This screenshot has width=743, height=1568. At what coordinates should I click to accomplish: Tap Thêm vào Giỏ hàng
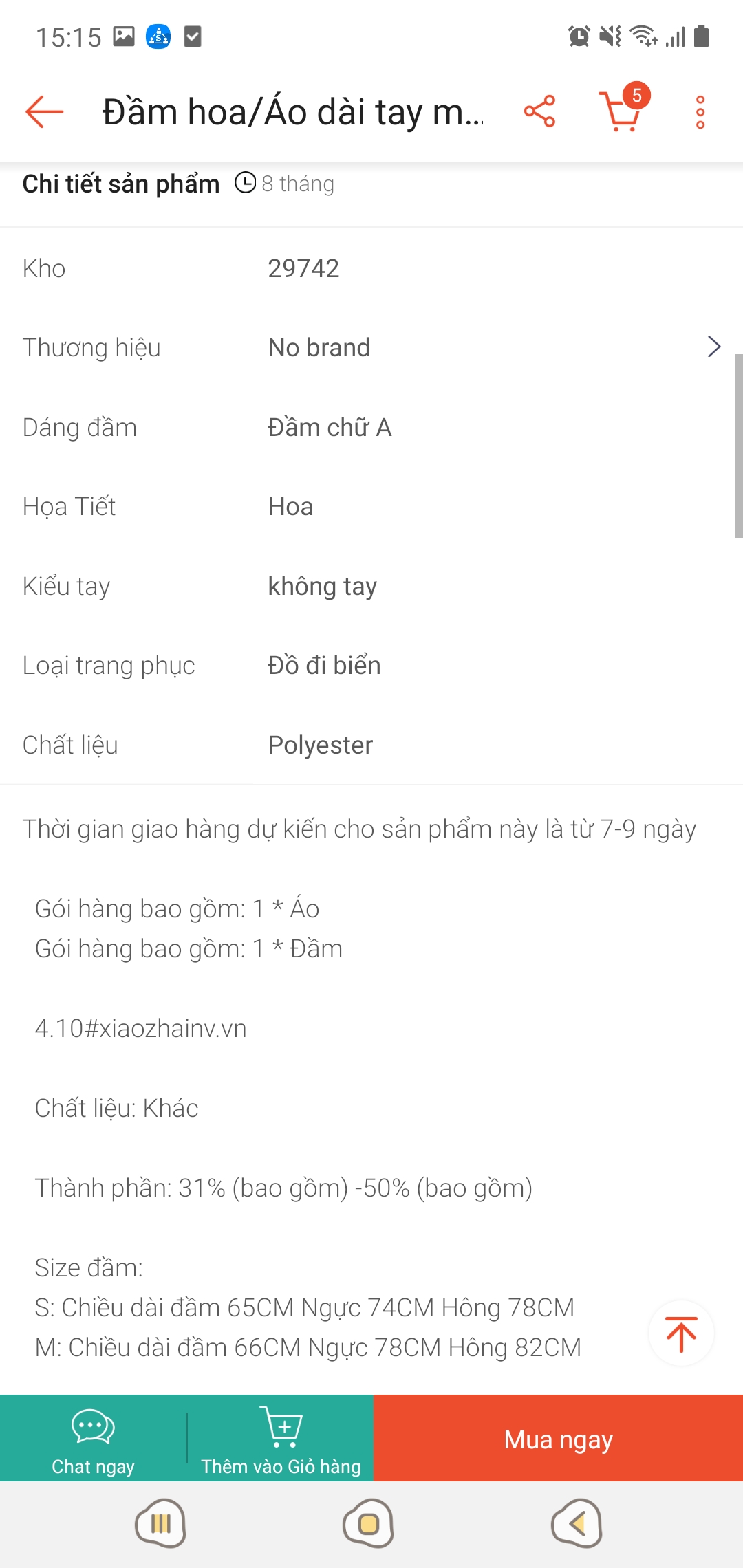[x=281, y=1466]
